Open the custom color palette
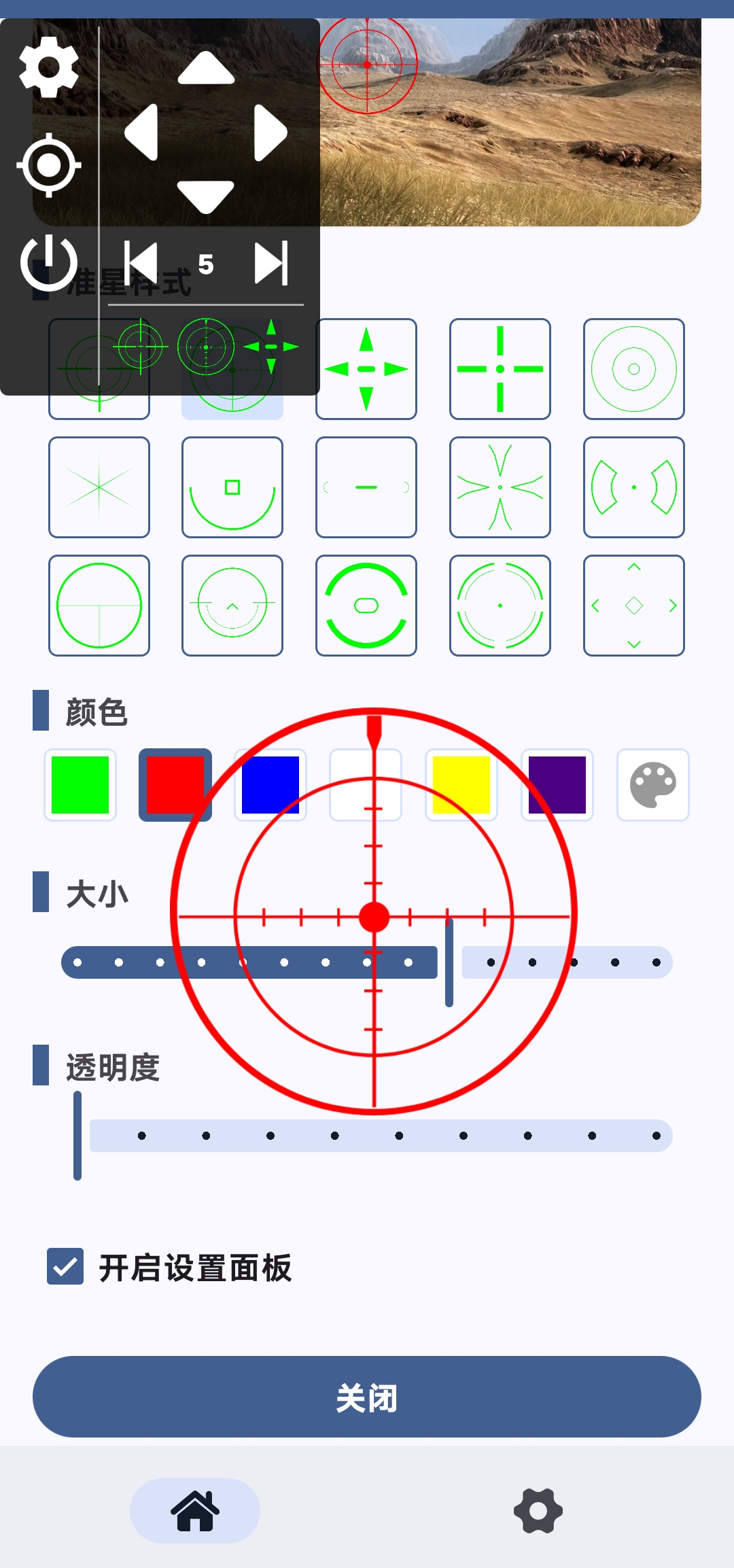Viewport: 734px width, 1568px height. point(652,785)
